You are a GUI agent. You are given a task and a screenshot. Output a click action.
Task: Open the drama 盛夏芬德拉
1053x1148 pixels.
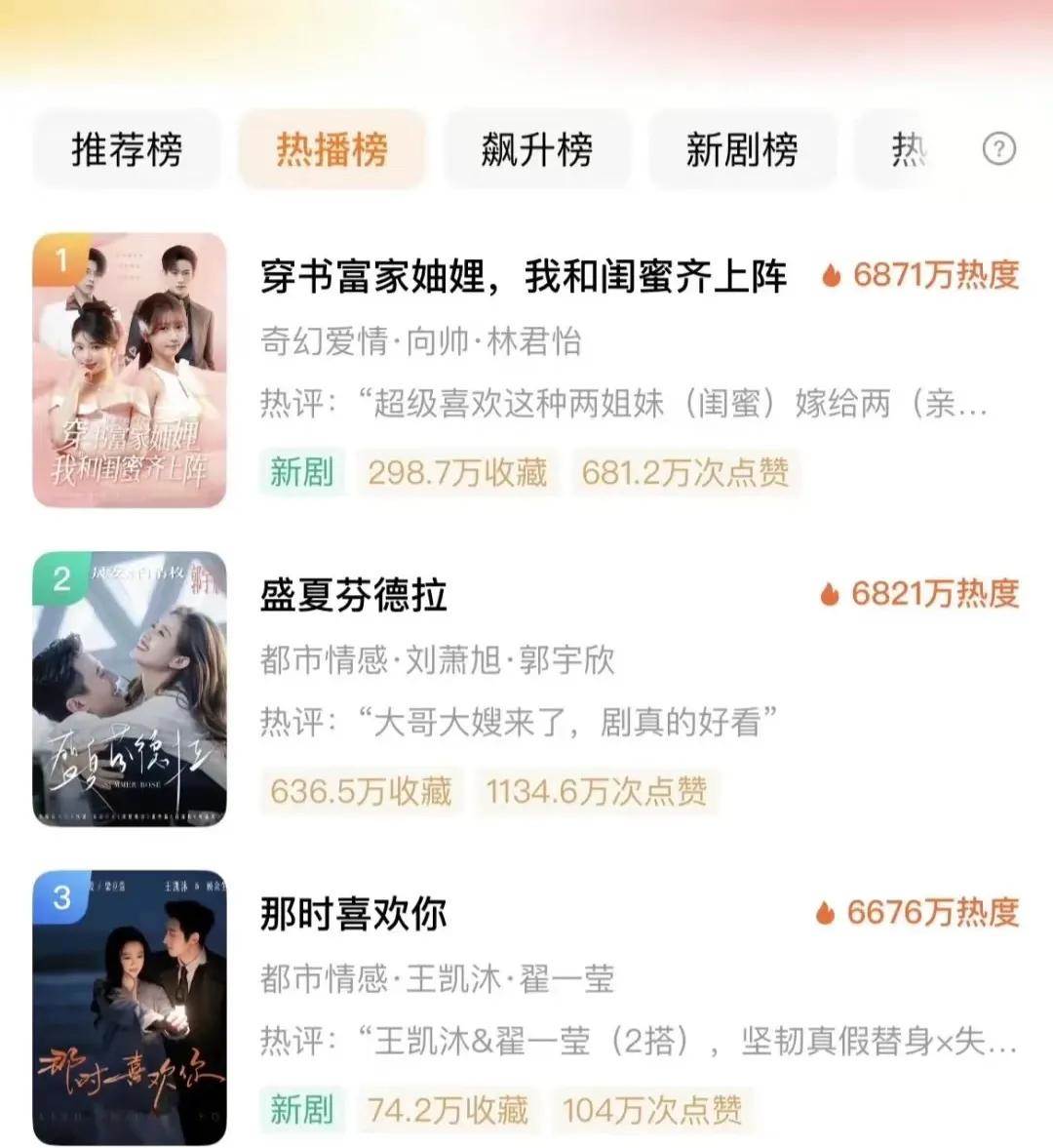tap(354, 595)
